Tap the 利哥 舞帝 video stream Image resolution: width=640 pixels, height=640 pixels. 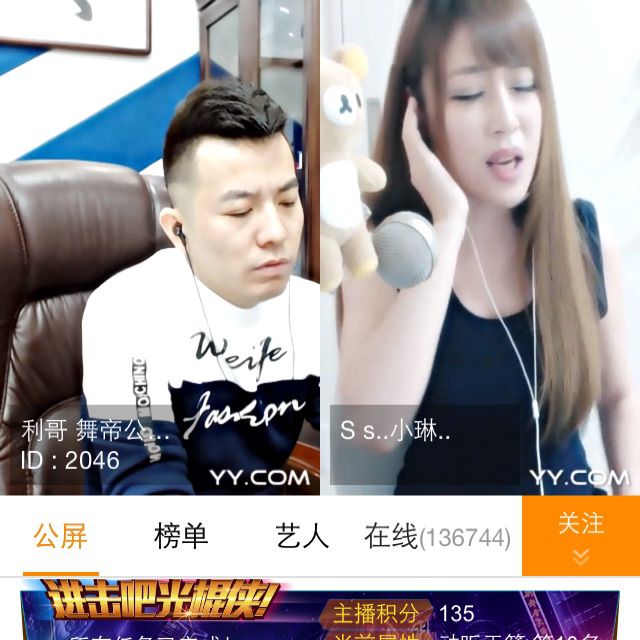(160, 250)
